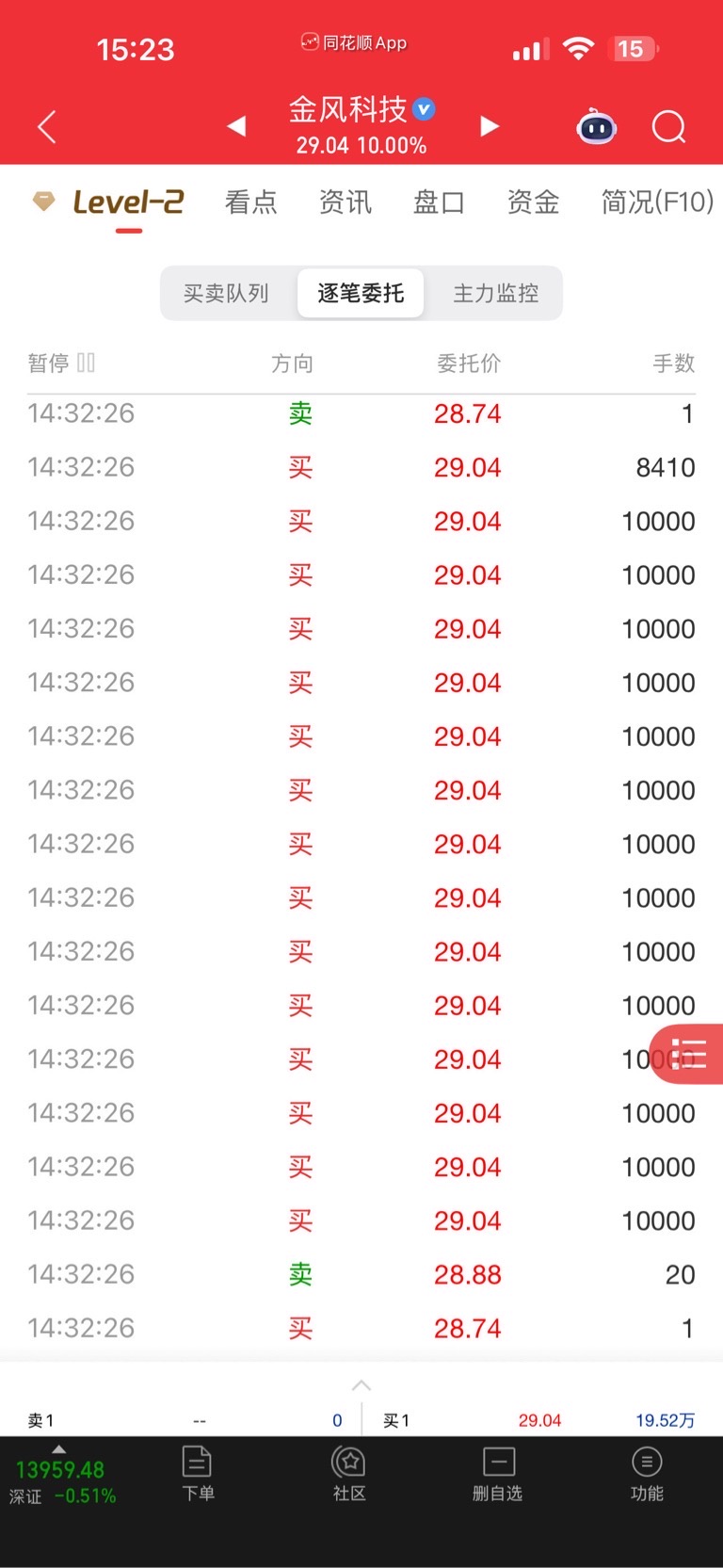Switch to the 买卖队列 segment

(x=226, y=294)
